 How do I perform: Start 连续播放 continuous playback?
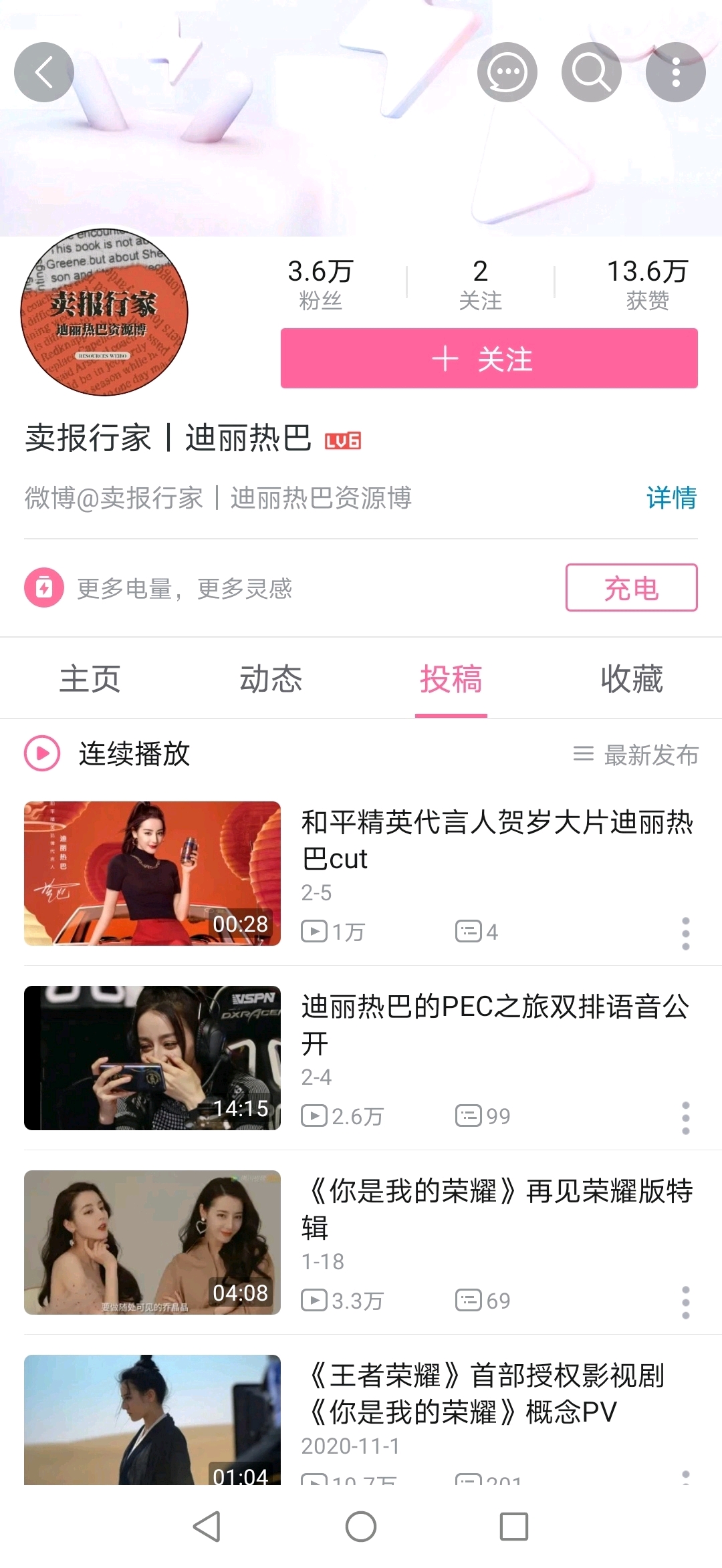tap(108, 754)
